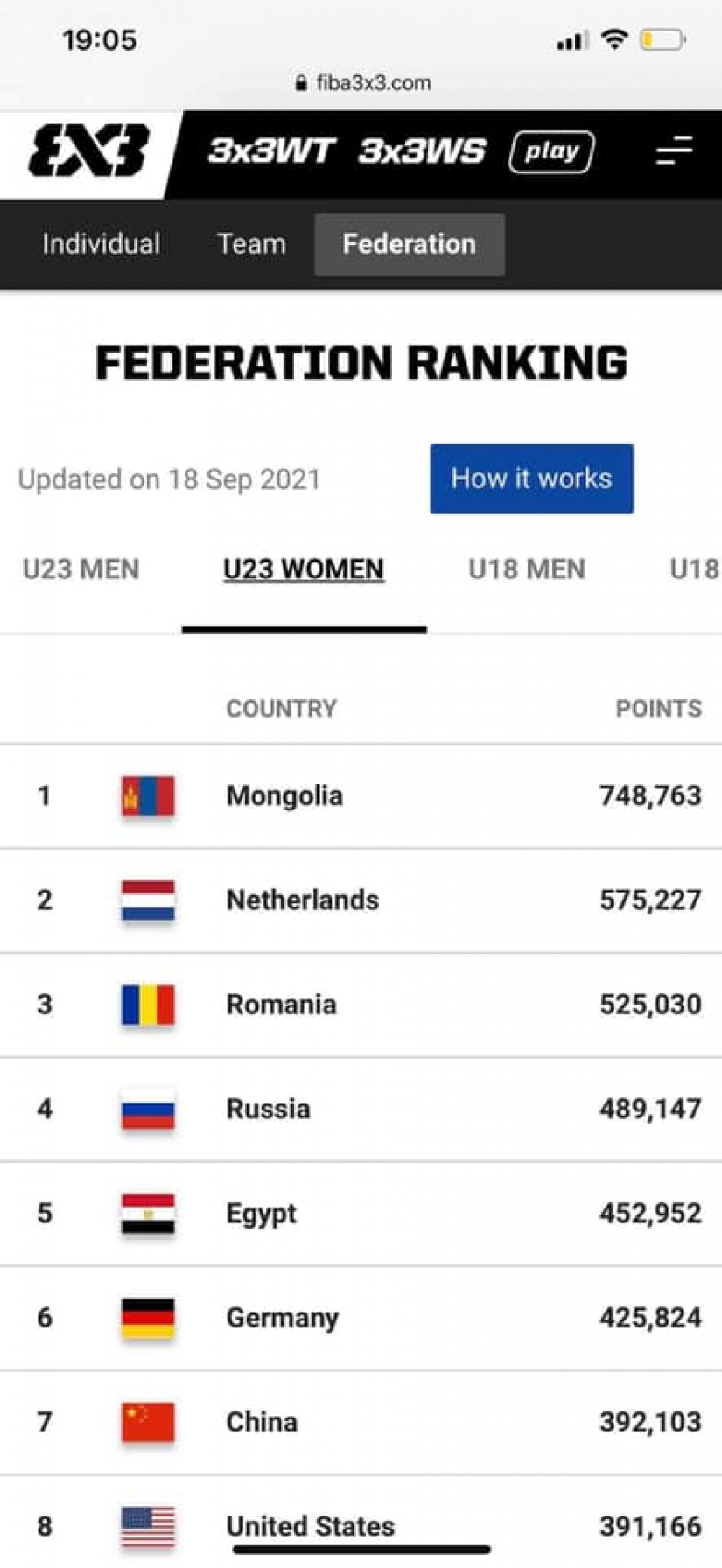The height and width of the screenshot is (1568, 722).
Task: Open the hamburger menu icon
Action: click(674, 150)
